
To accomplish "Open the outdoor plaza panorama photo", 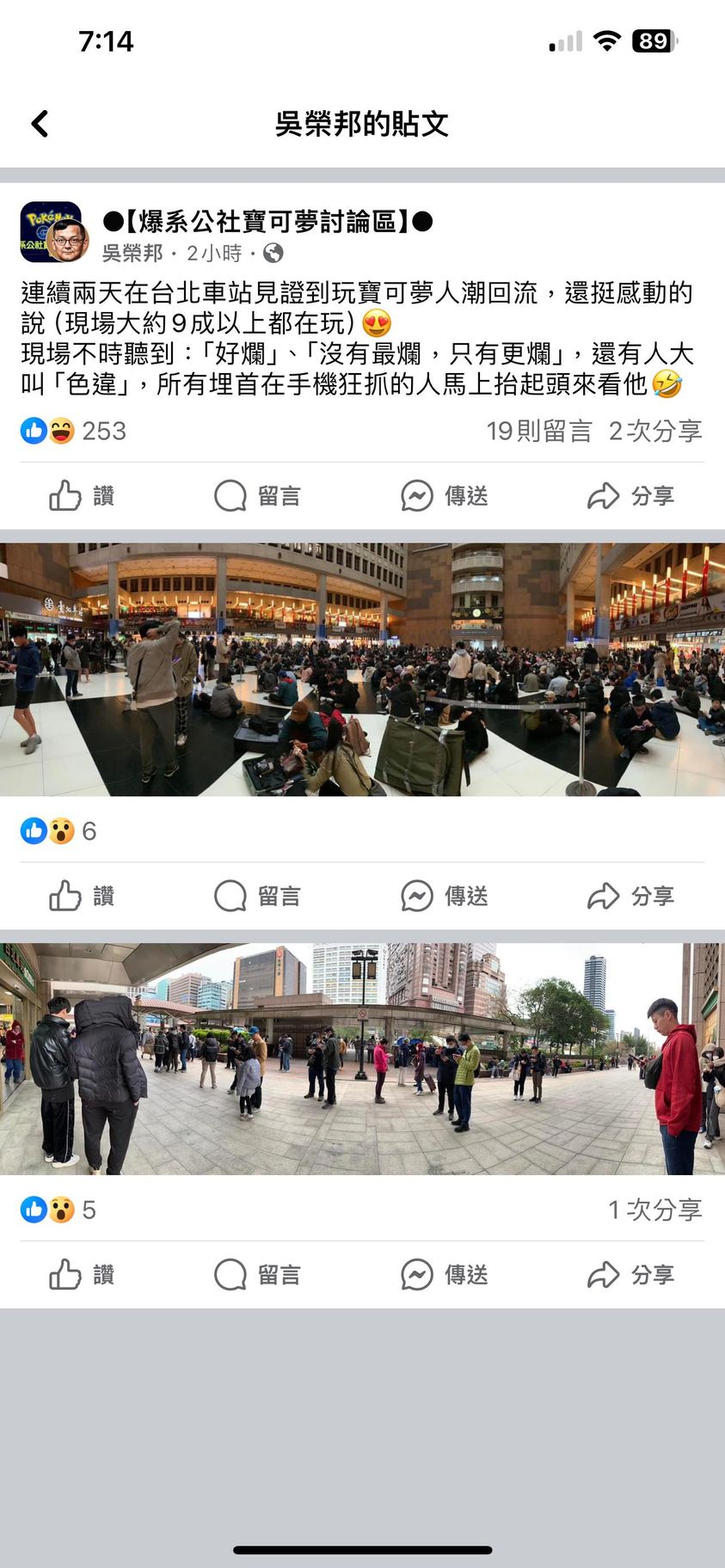I will click(362, 1058).
